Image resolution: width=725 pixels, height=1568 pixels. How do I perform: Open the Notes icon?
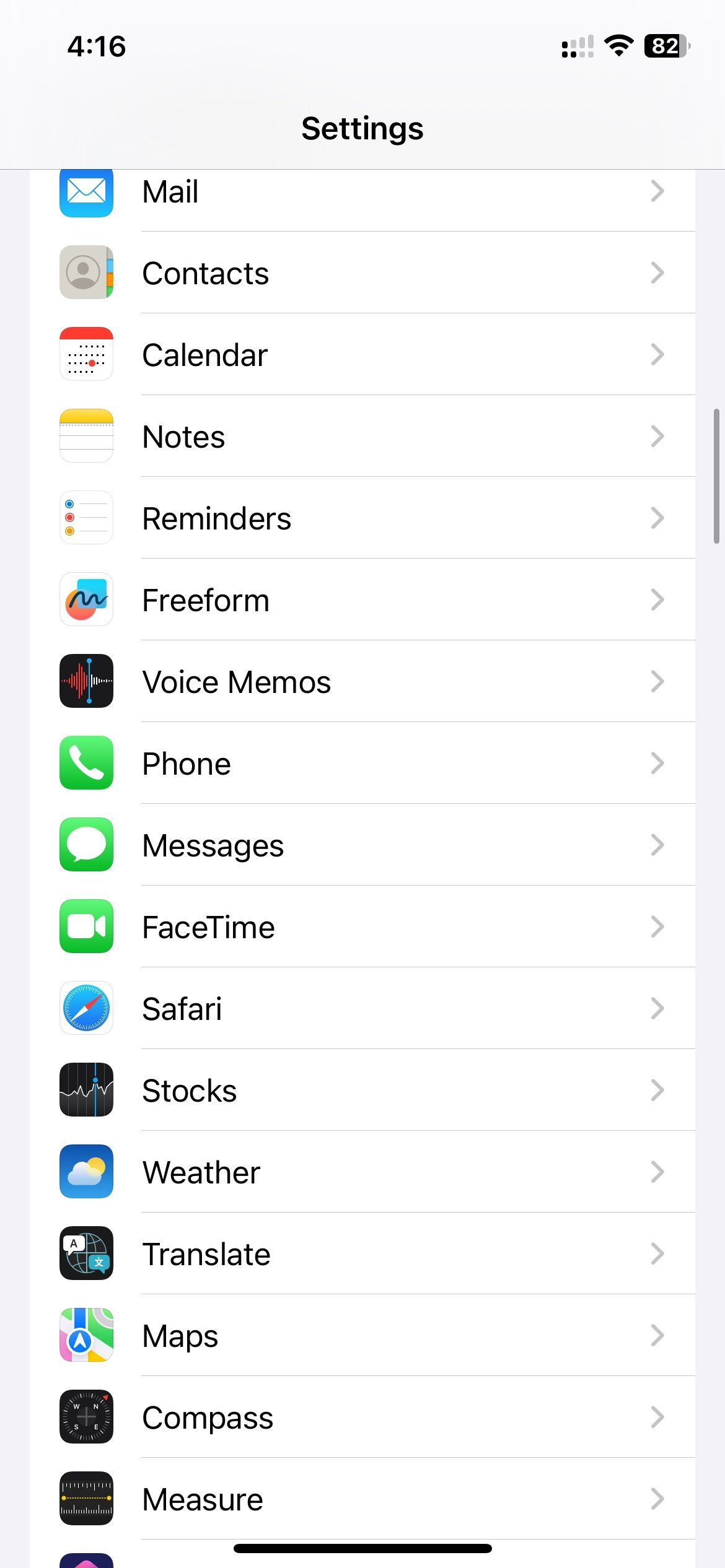[86, 436]
